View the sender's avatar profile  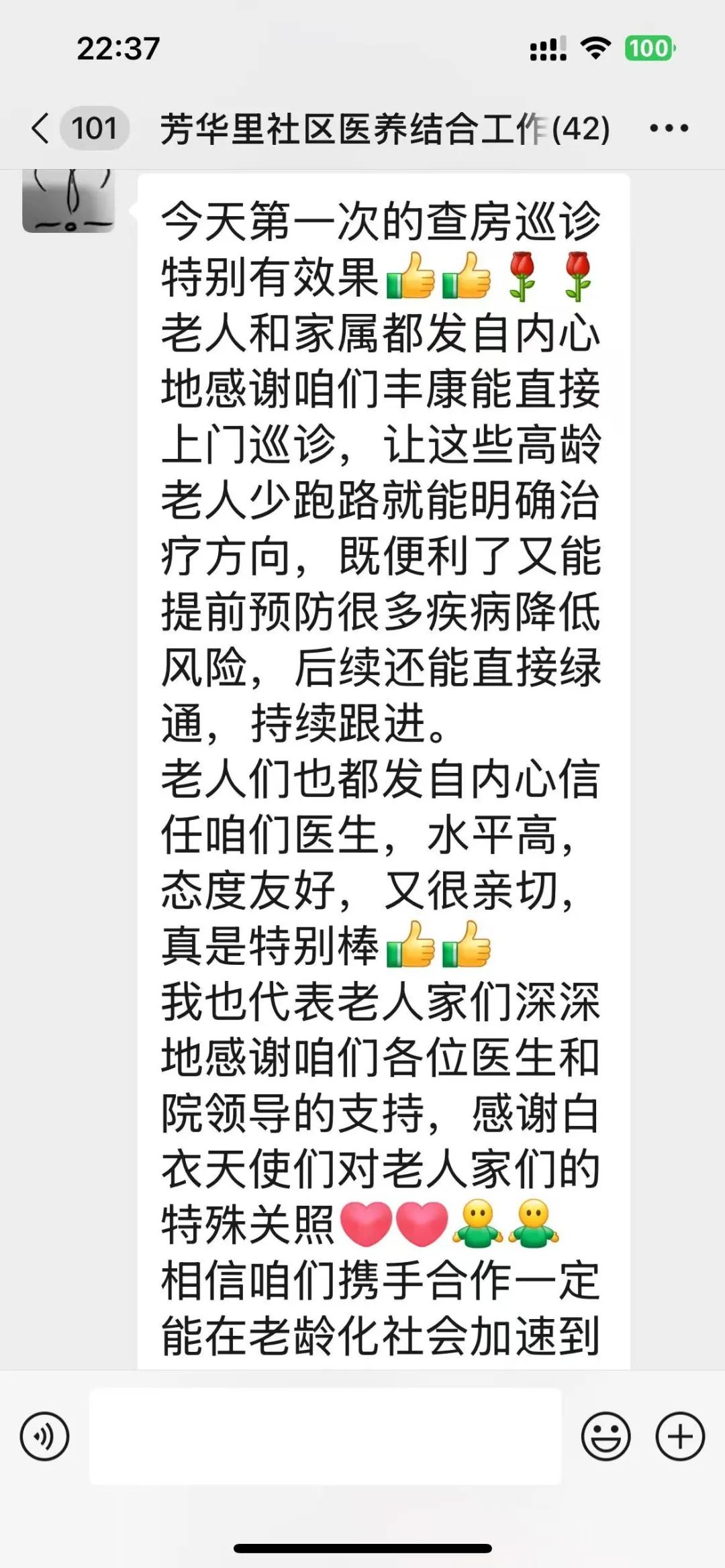68,200
